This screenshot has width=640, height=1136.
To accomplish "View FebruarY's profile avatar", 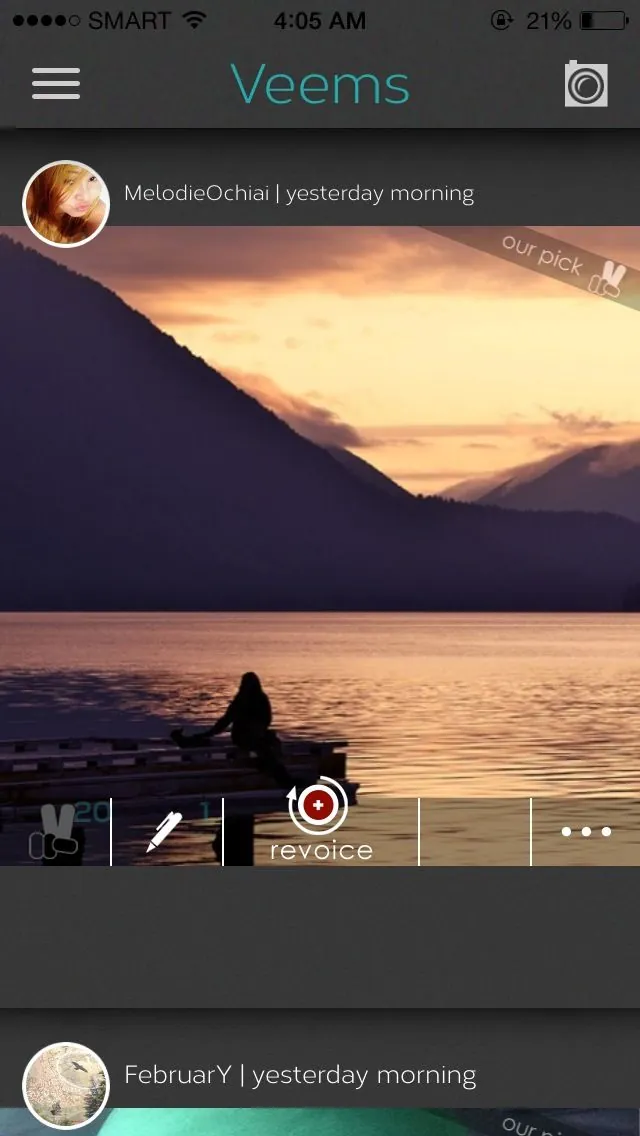I will (66, 1085).
